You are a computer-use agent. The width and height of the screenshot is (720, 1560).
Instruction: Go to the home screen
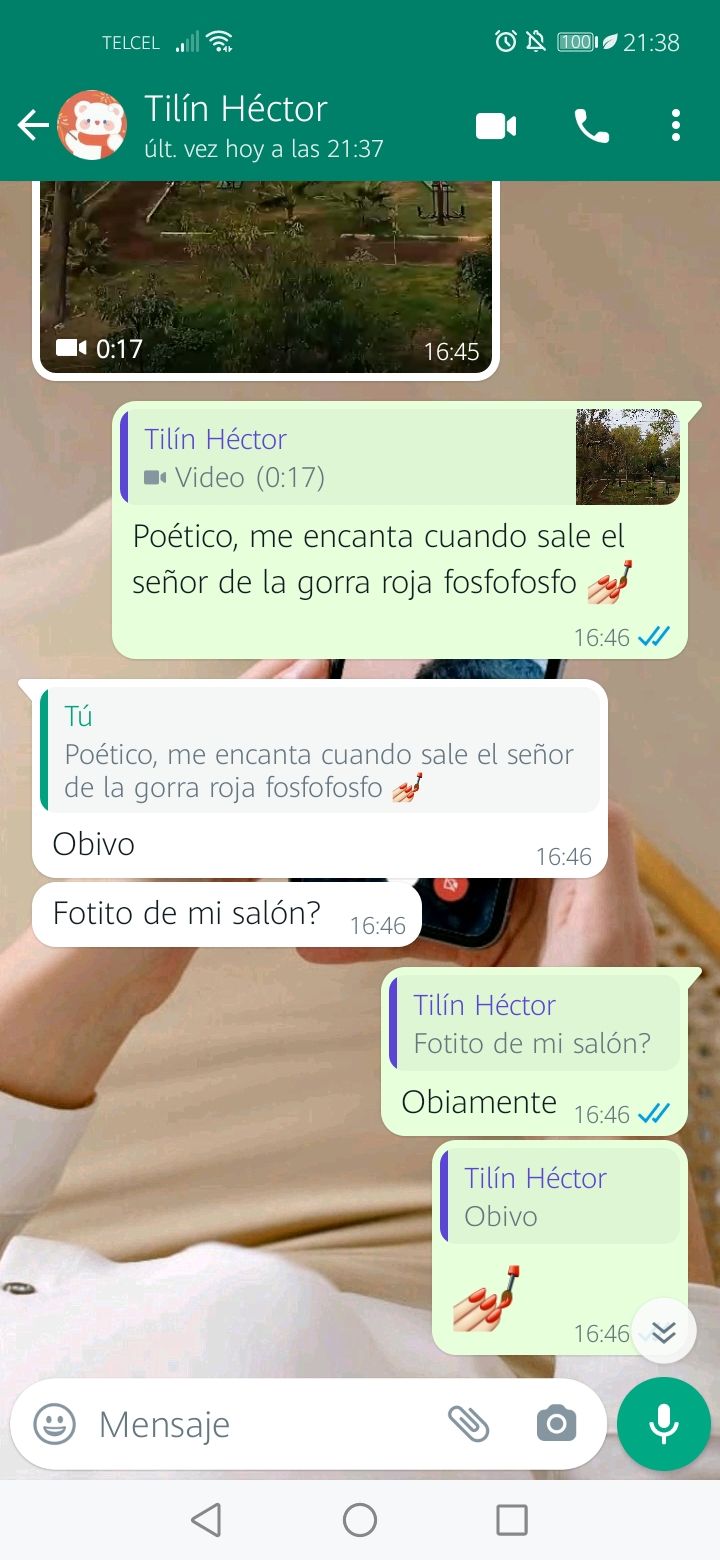tap(360, 1520)
